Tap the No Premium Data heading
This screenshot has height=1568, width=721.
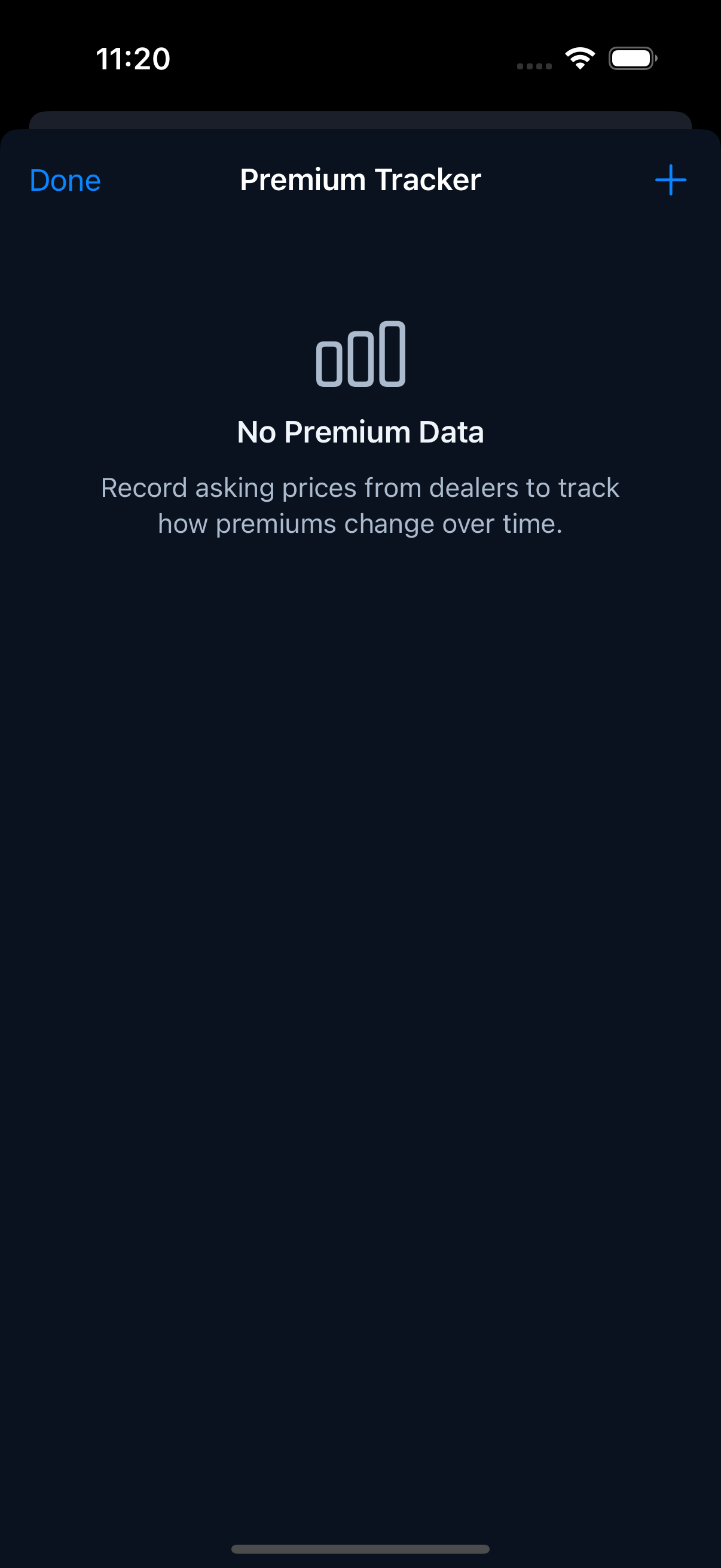(360, 432)
